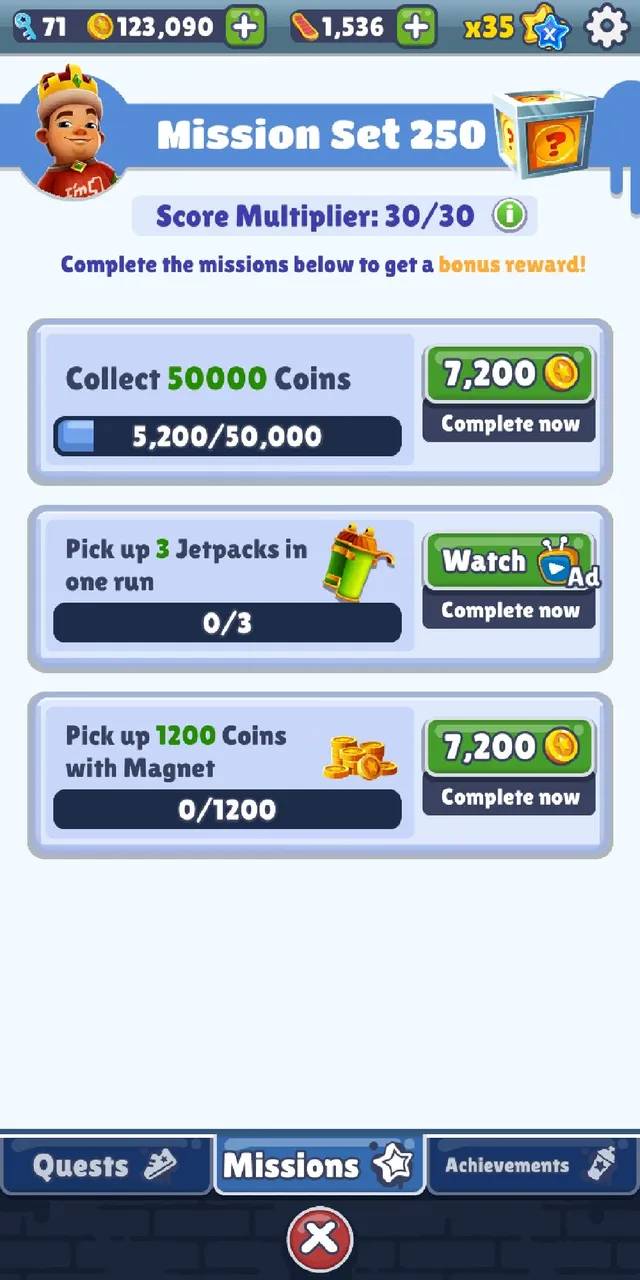Open the Achievements tab
The image size is (640, 1280).
[531, 1165]
